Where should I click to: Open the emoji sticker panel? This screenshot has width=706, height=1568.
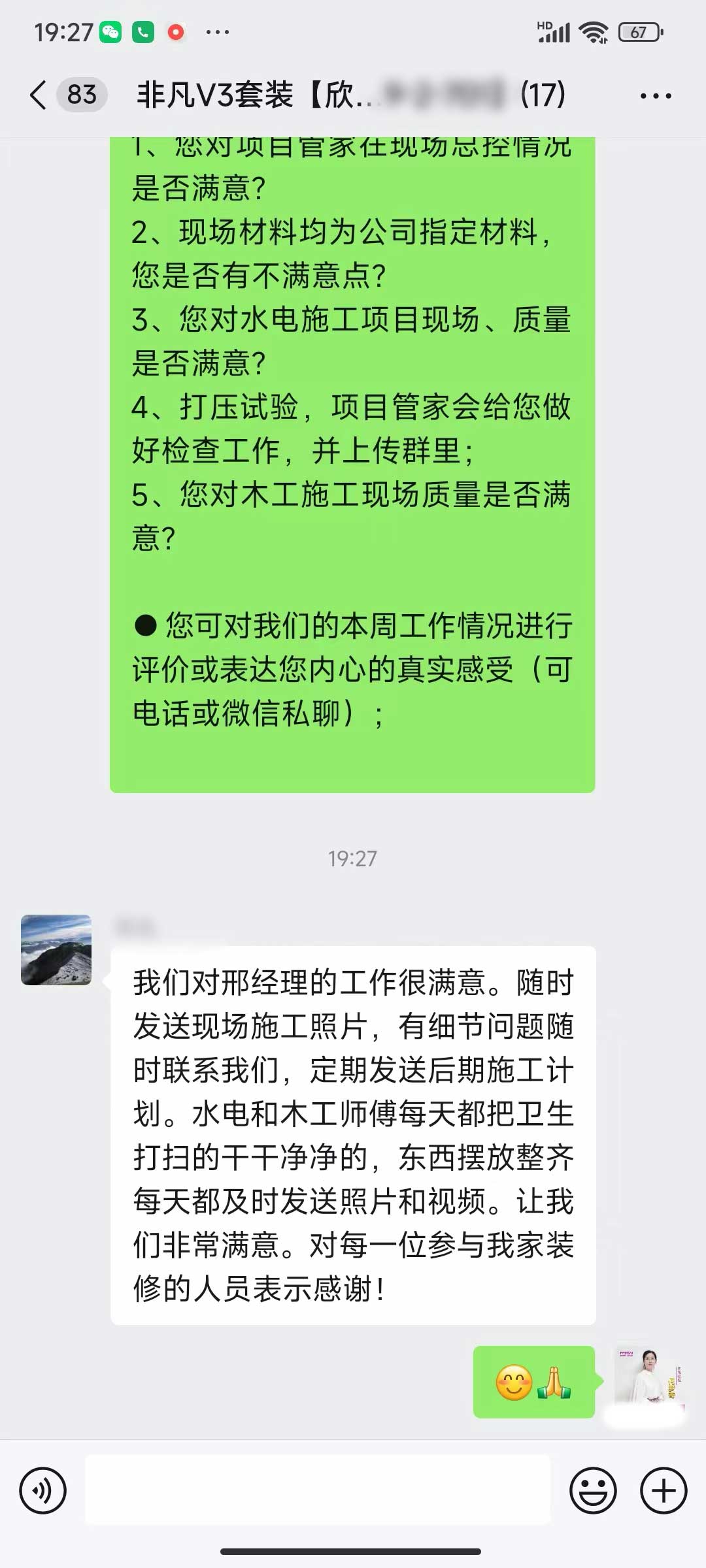[593, 1491]
